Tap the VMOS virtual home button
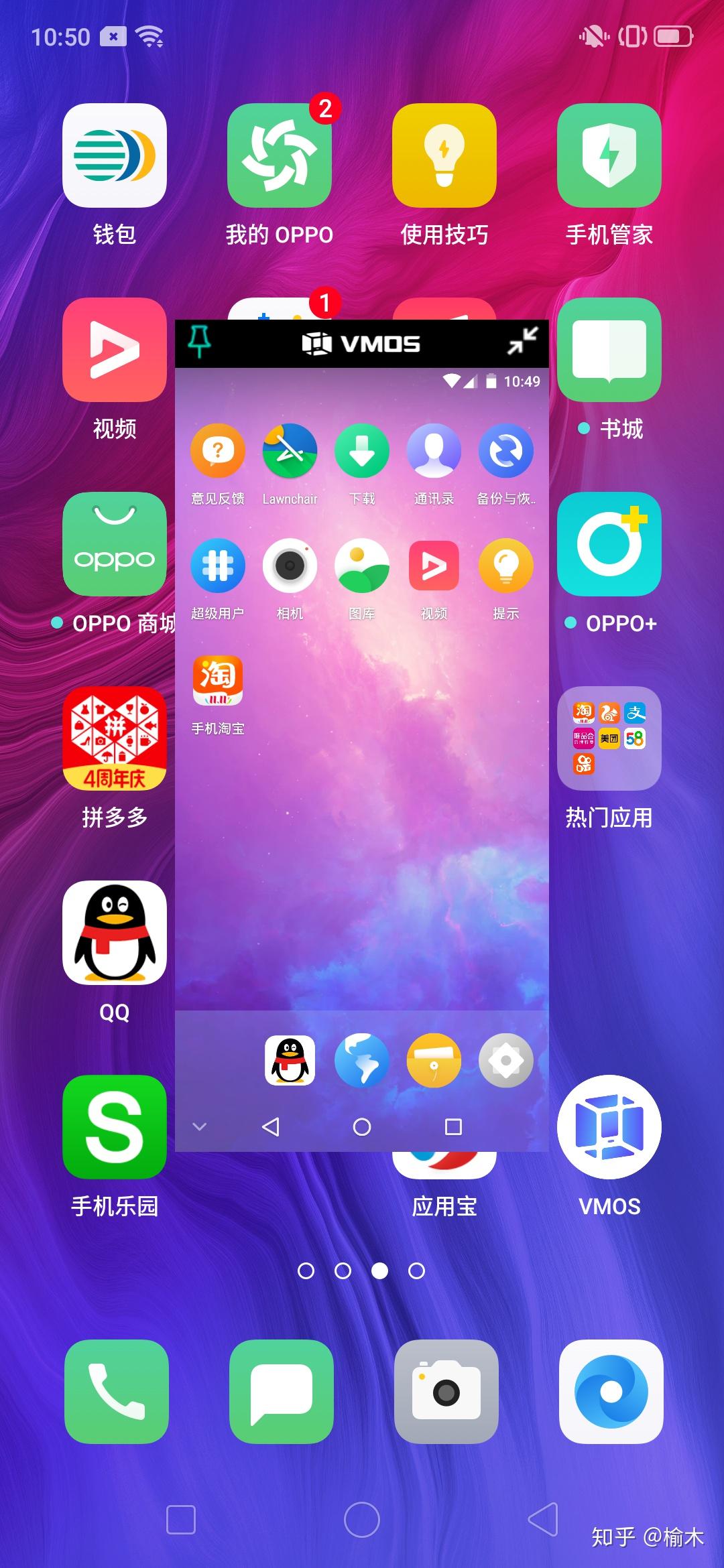This screenshot has width=724, height=1568. pos(362,1127)
